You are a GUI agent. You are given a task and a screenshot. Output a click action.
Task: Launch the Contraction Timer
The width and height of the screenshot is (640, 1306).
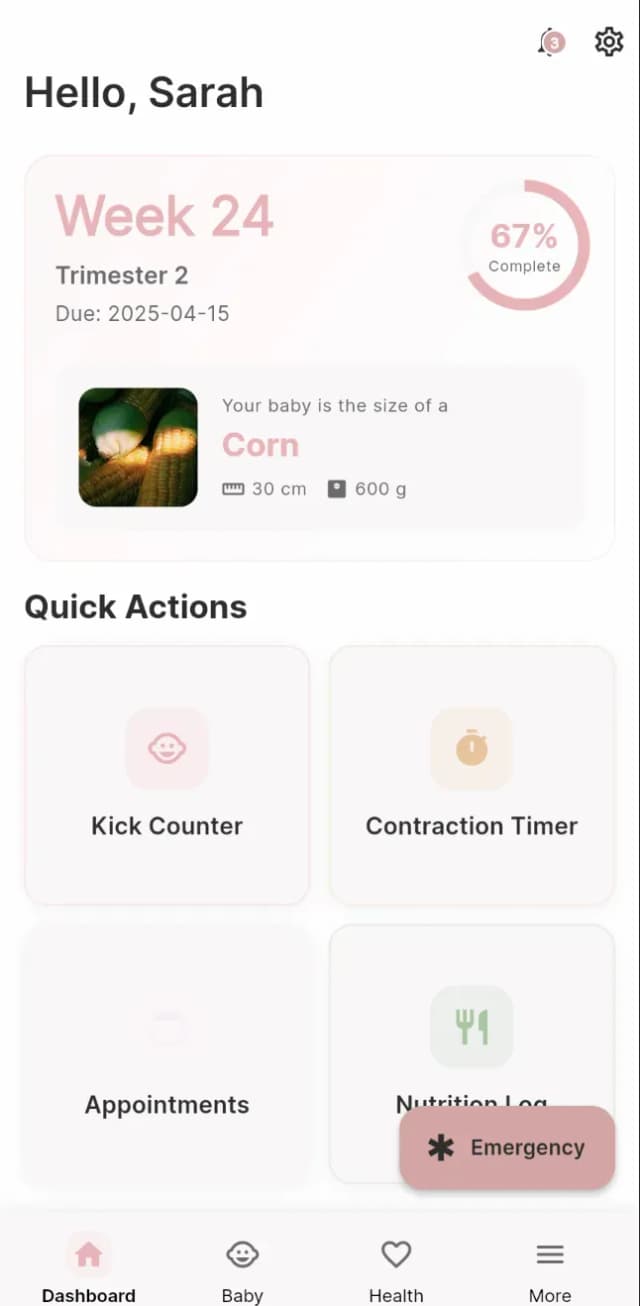[x=472, y=775]
